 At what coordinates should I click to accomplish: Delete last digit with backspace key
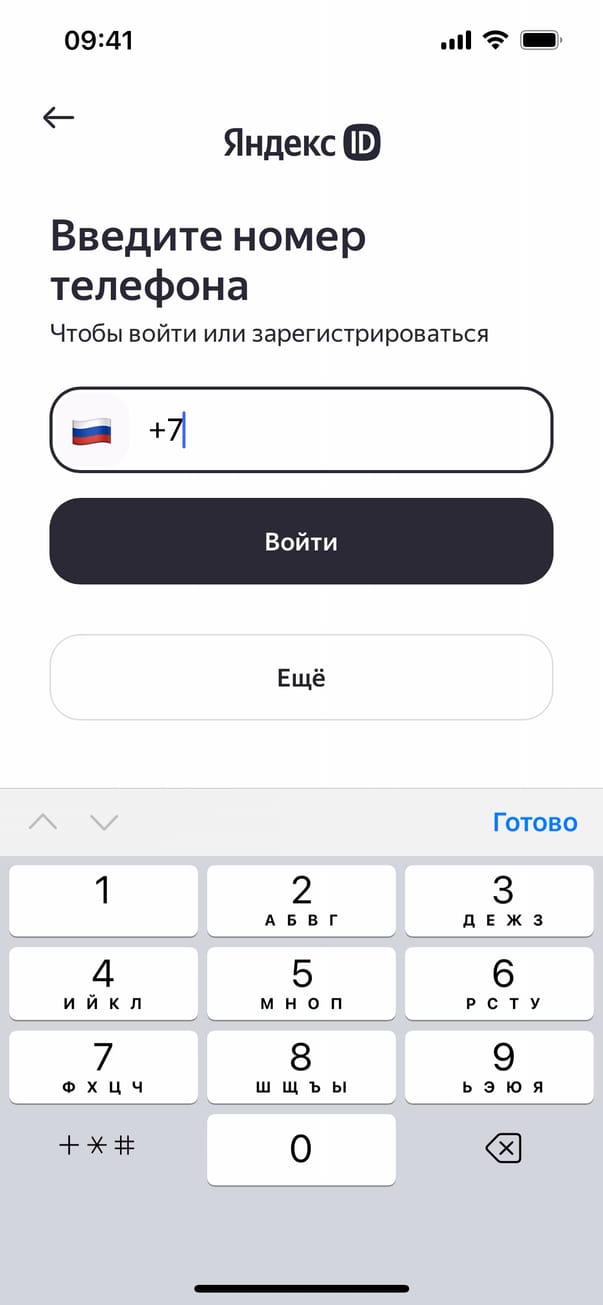502,1150
